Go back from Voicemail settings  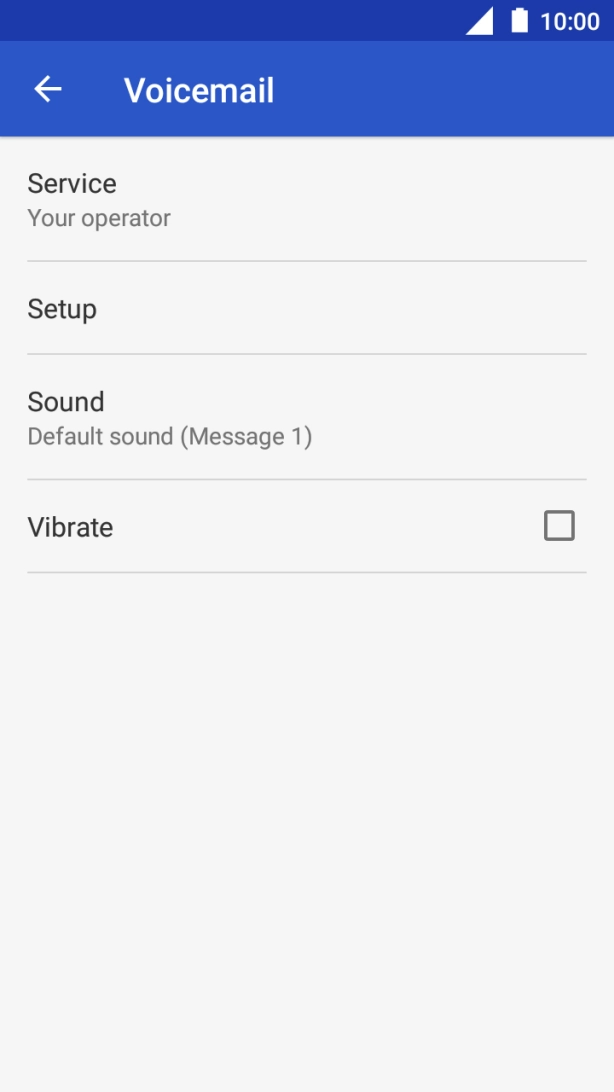[x=48, y=89]
